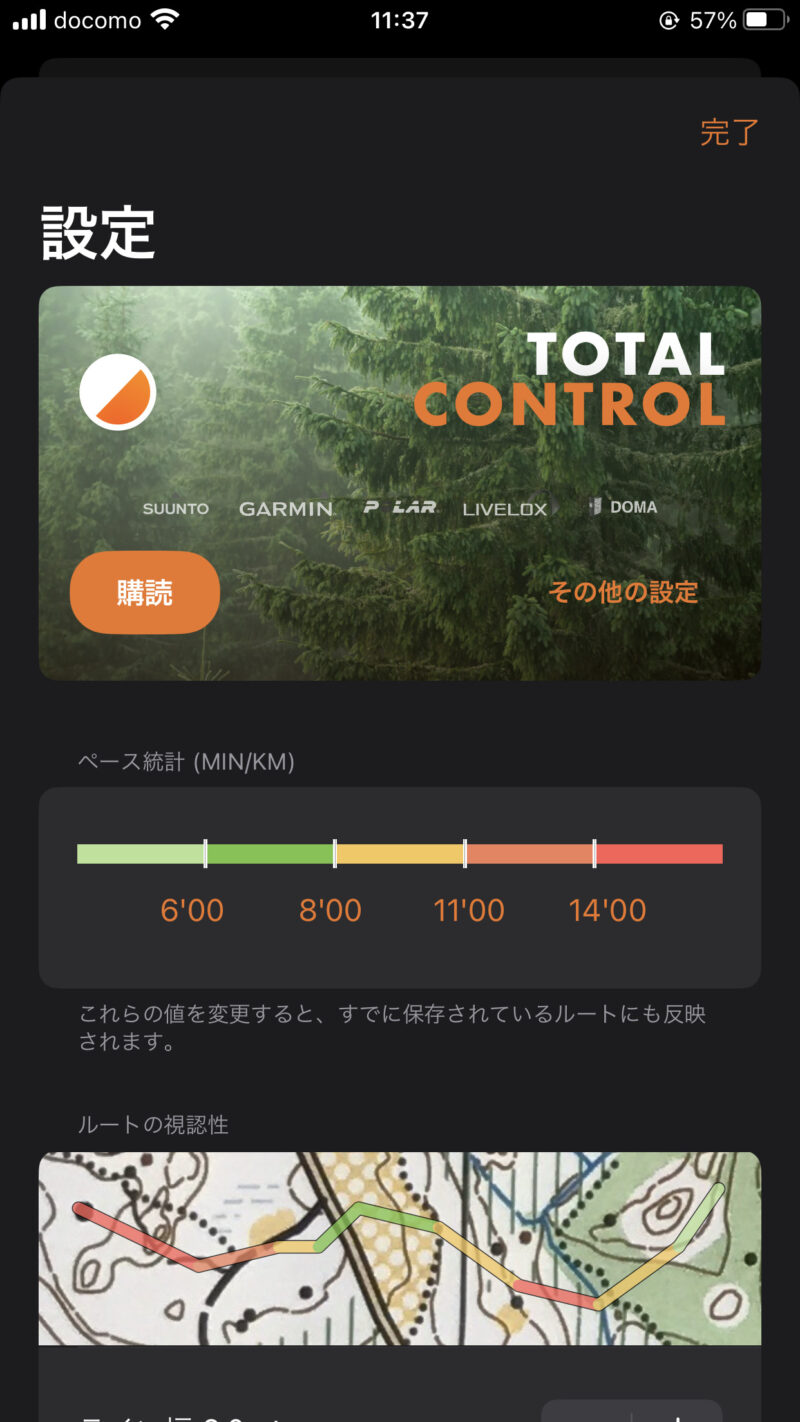The height and width of the screenshot is (1422, 800).
Task: Edit the 6'00 pace threshold
Action: [x=192, y=910]
